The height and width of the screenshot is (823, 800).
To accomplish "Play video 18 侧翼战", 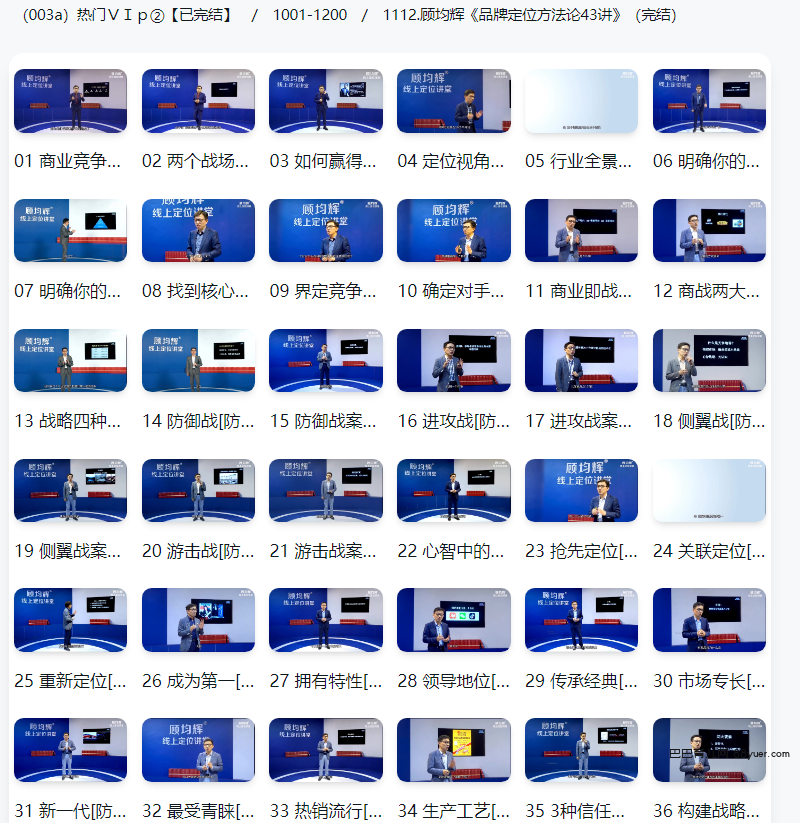I will point(709,361).
